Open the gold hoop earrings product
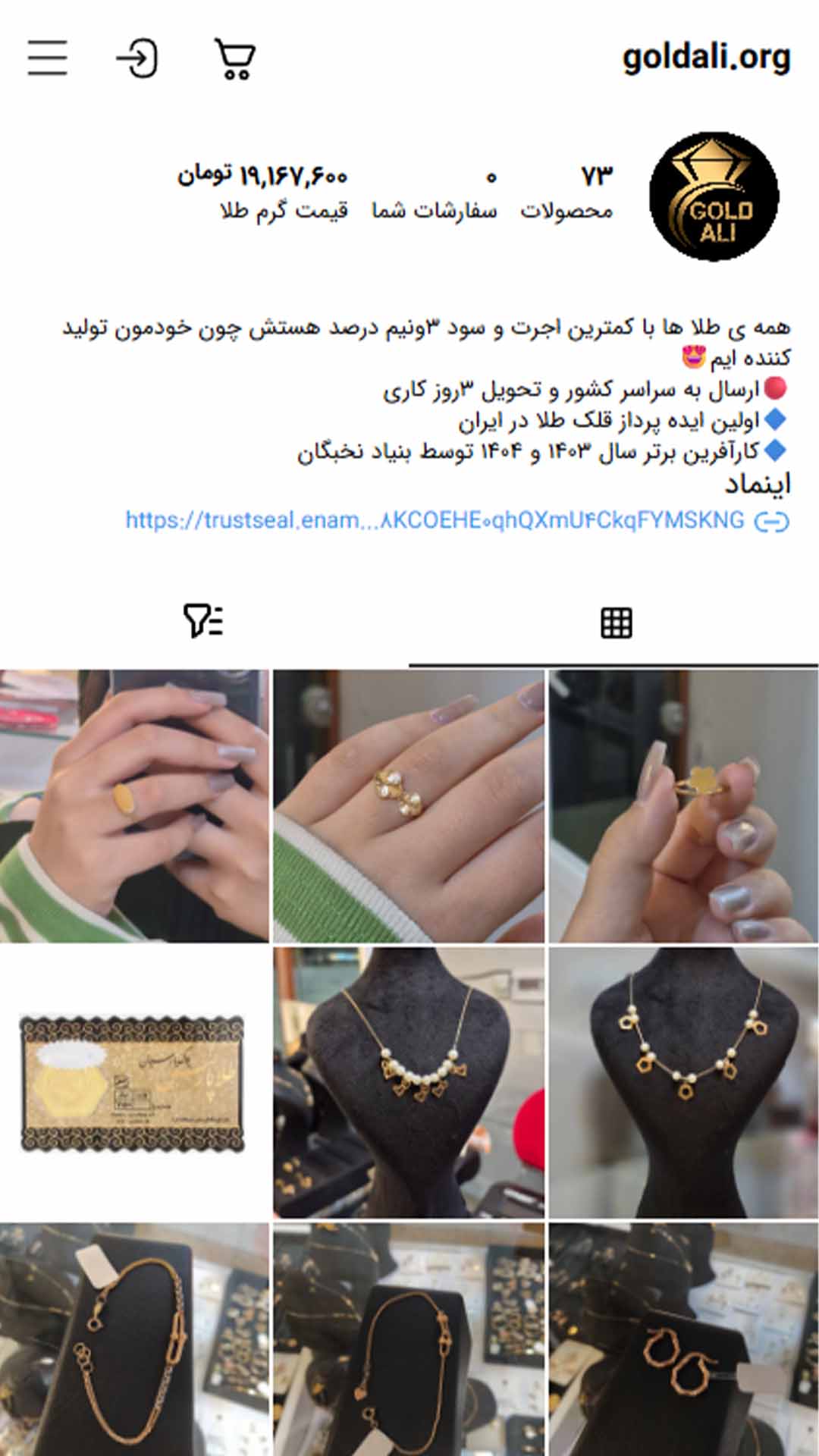This screenshot has height=1456, width=819. (x=682, y=1339)
